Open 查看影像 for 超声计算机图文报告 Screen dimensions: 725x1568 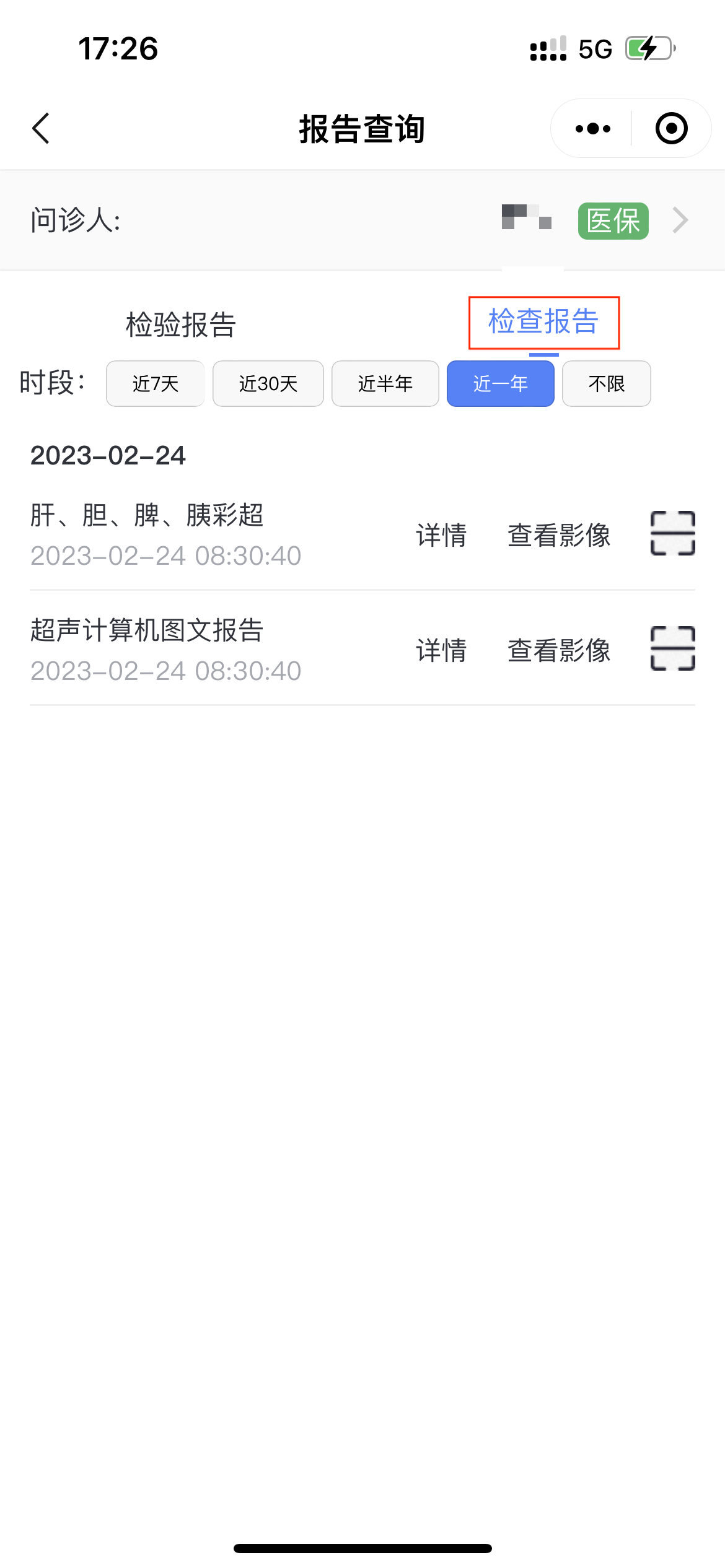click(559, 650)
